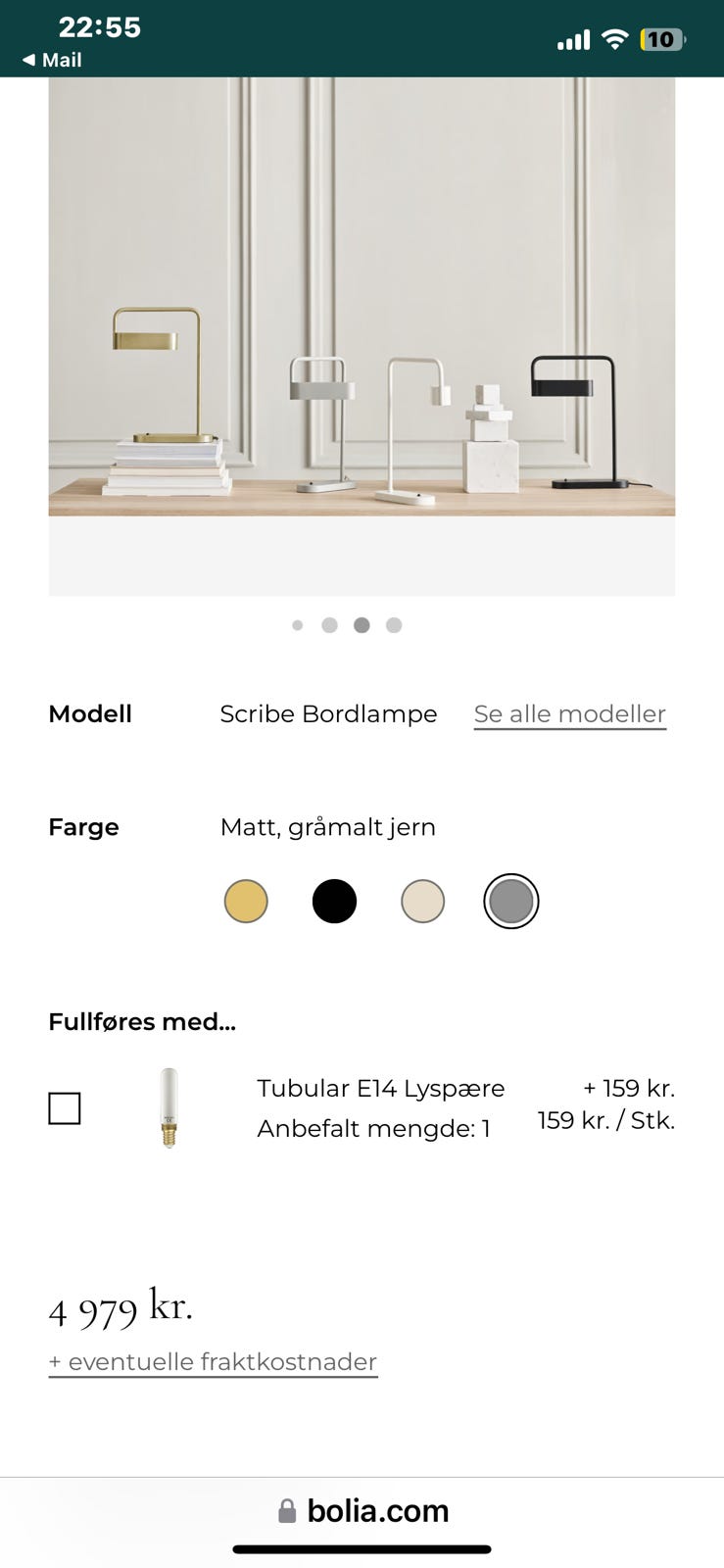
Task: Select the gray Matt gråmalt jern swatch
Action: 510,900
